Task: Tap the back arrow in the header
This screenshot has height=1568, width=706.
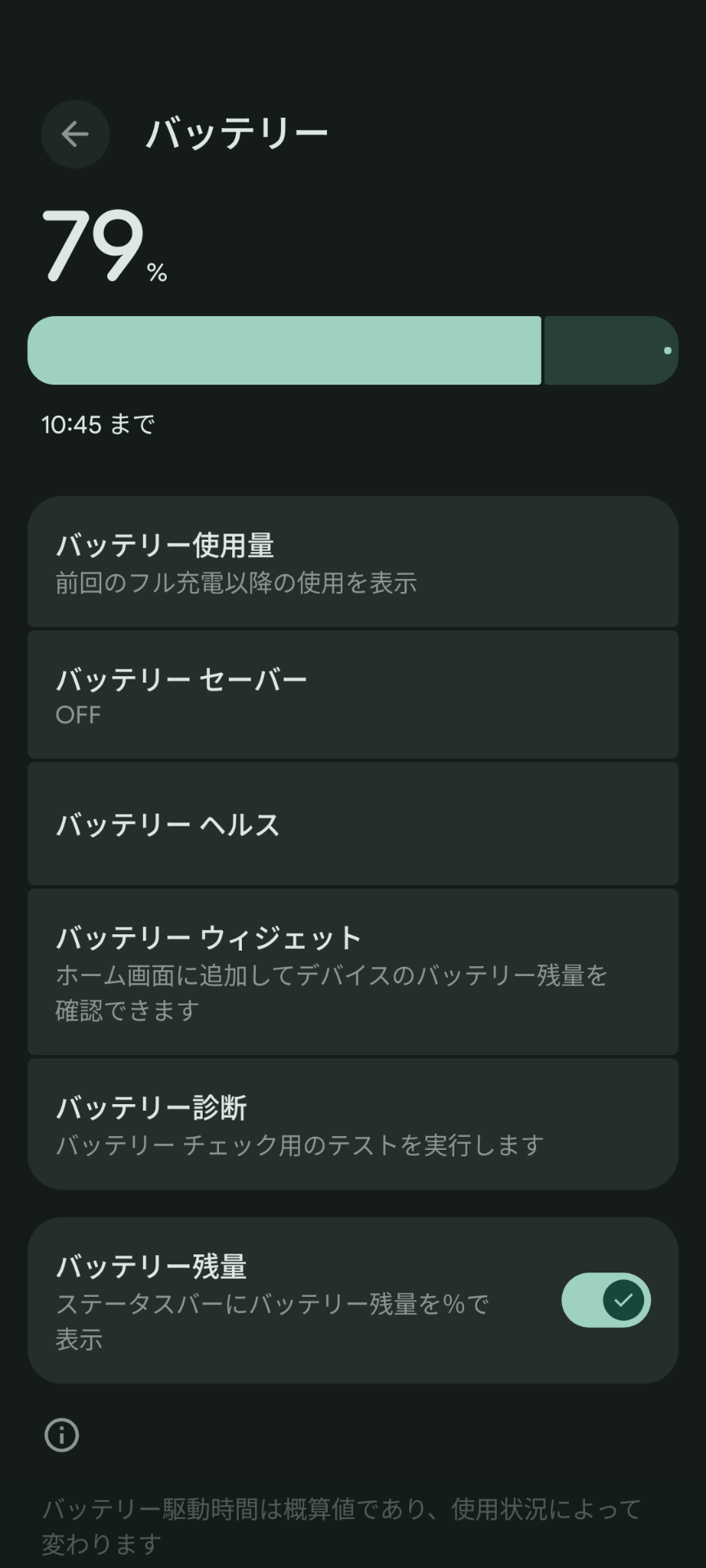Action: [75, 135]
